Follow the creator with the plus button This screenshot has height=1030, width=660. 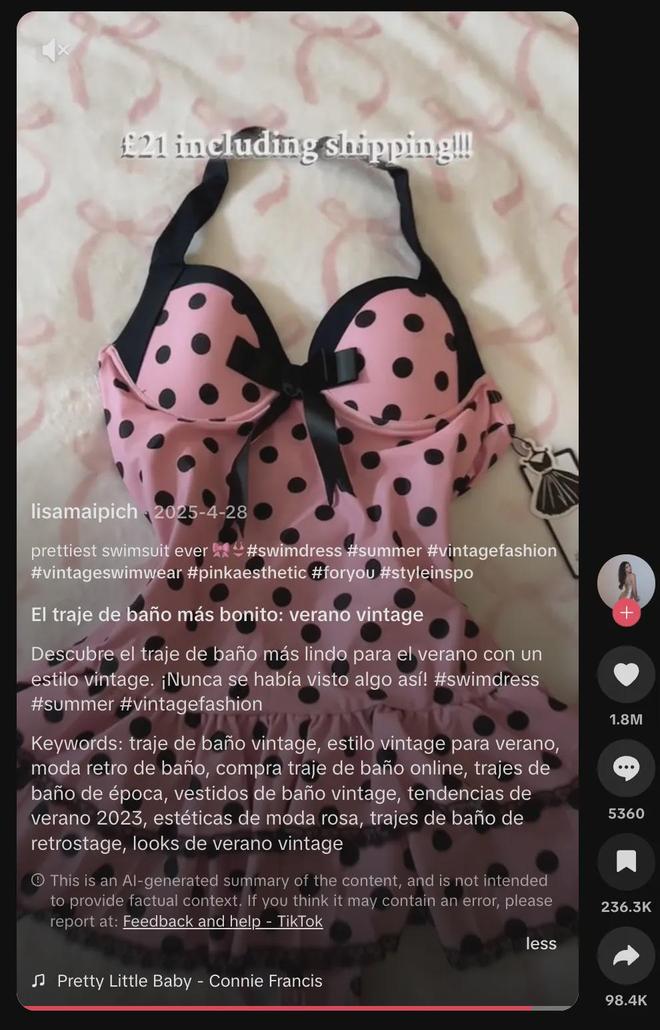(x=626, y=613)
